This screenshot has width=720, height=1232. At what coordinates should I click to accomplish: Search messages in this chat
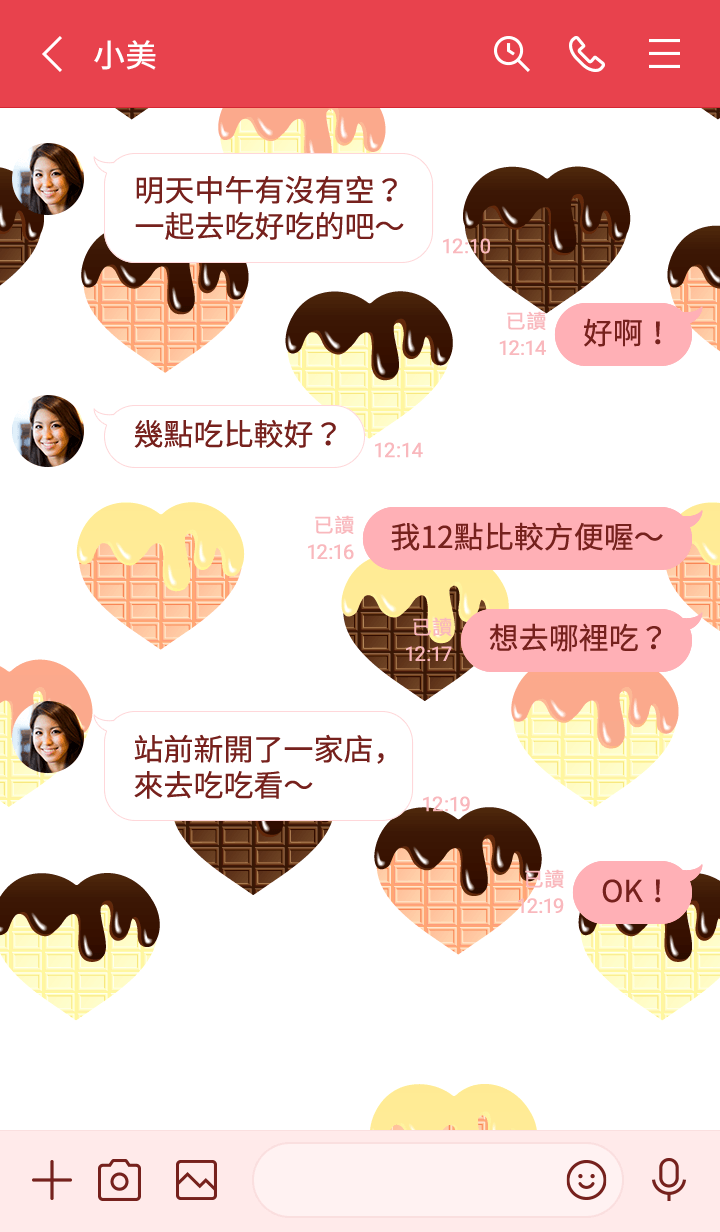pos(511,54)
